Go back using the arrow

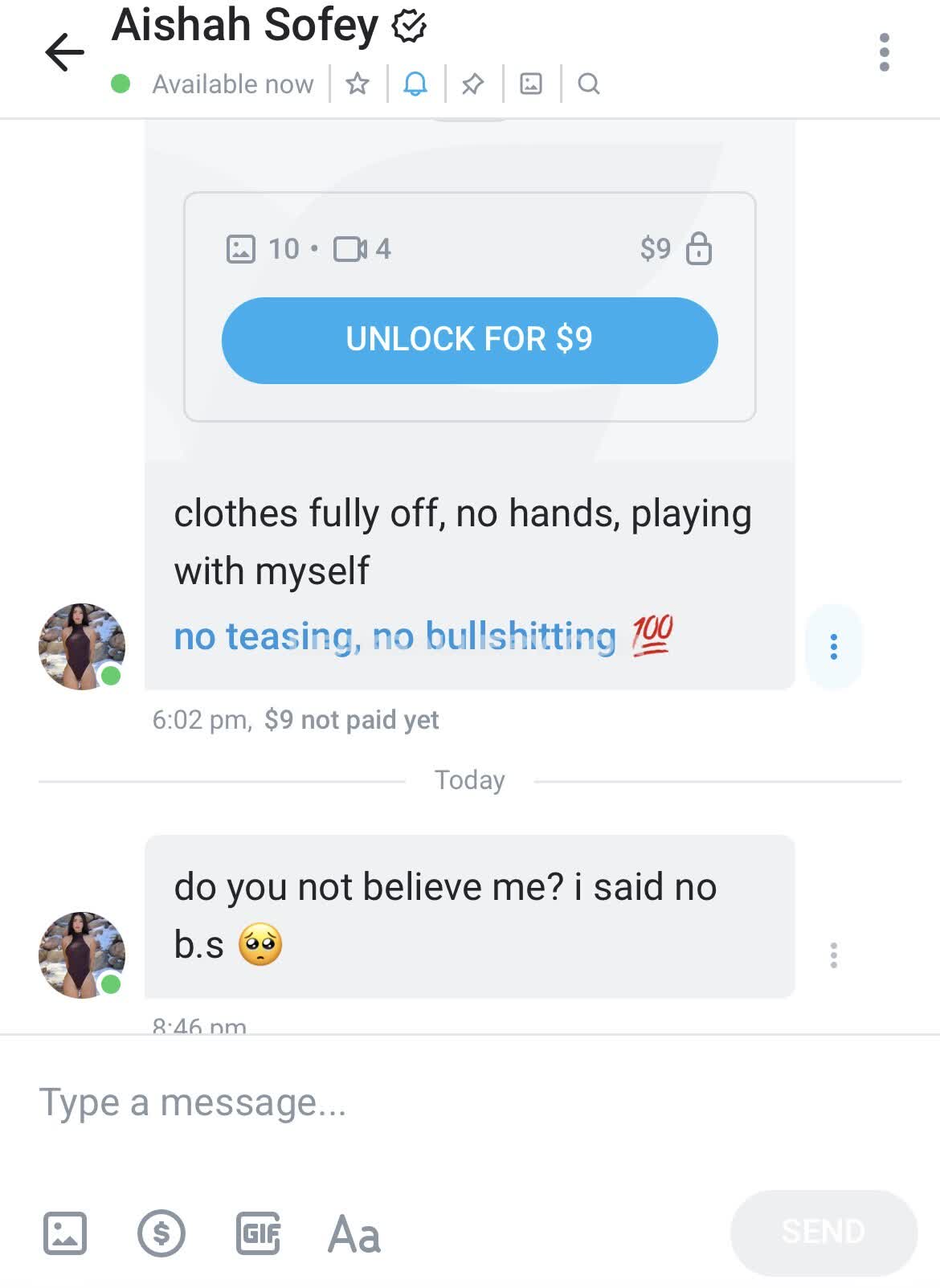tap(64, 53)
